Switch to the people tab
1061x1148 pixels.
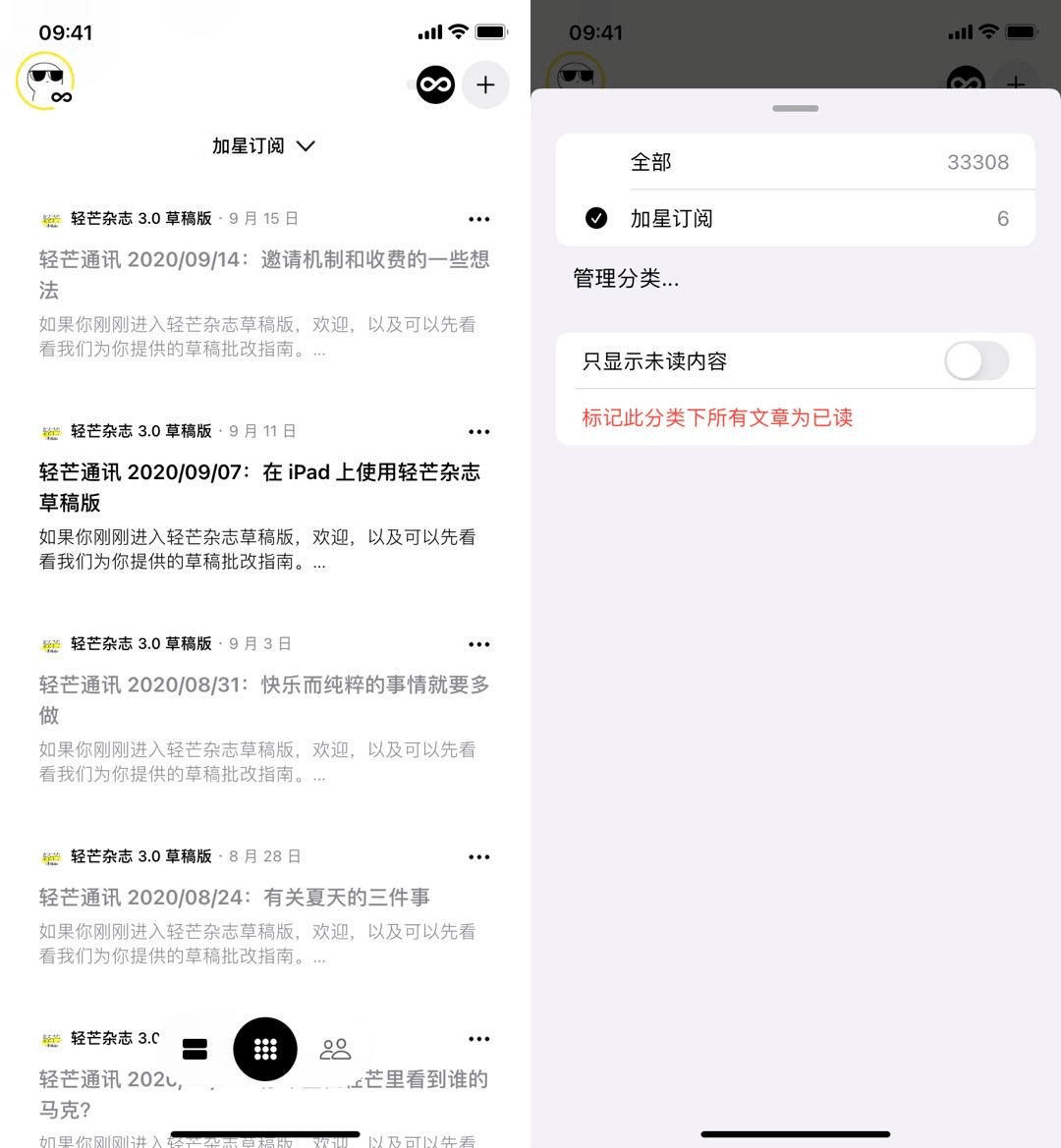click(335, 1050)
